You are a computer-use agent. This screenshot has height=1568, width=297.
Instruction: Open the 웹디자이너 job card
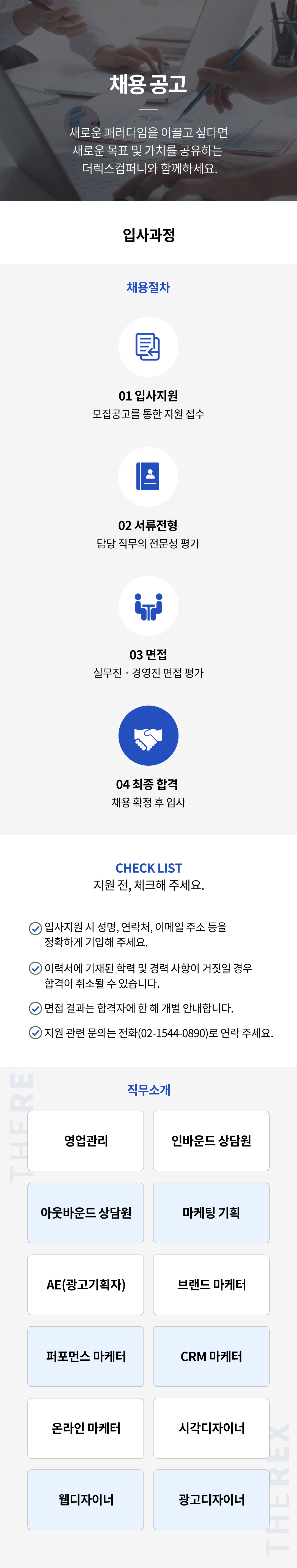pos(86,1500)
